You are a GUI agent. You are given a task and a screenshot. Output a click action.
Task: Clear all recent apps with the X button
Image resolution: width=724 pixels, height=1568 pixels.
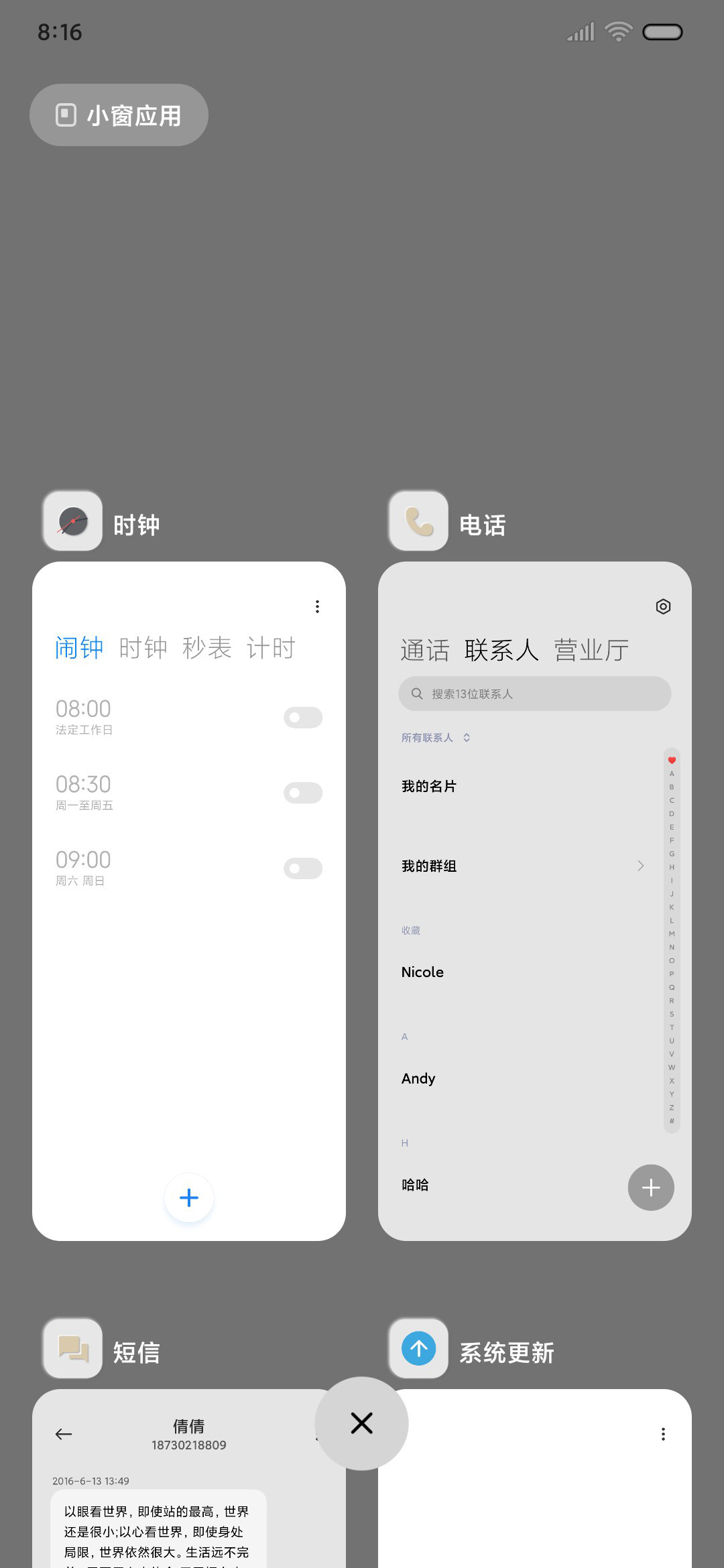[362, 1423]
